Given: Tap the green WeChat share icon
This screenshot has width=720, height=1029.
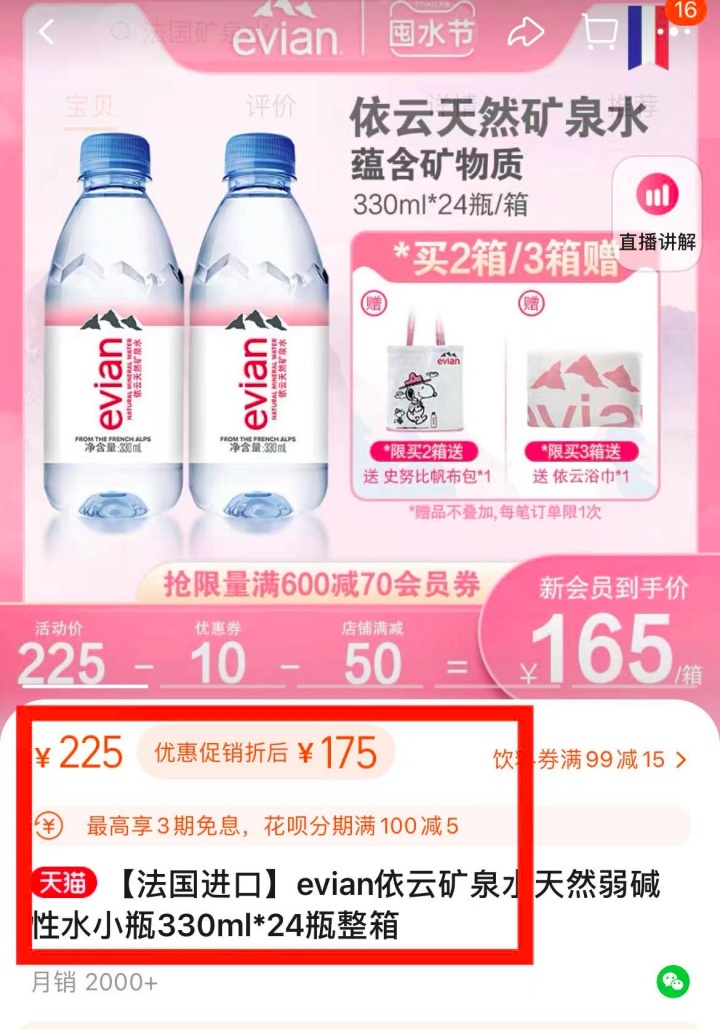Looking at the screenshot, I should pos(673,981).
